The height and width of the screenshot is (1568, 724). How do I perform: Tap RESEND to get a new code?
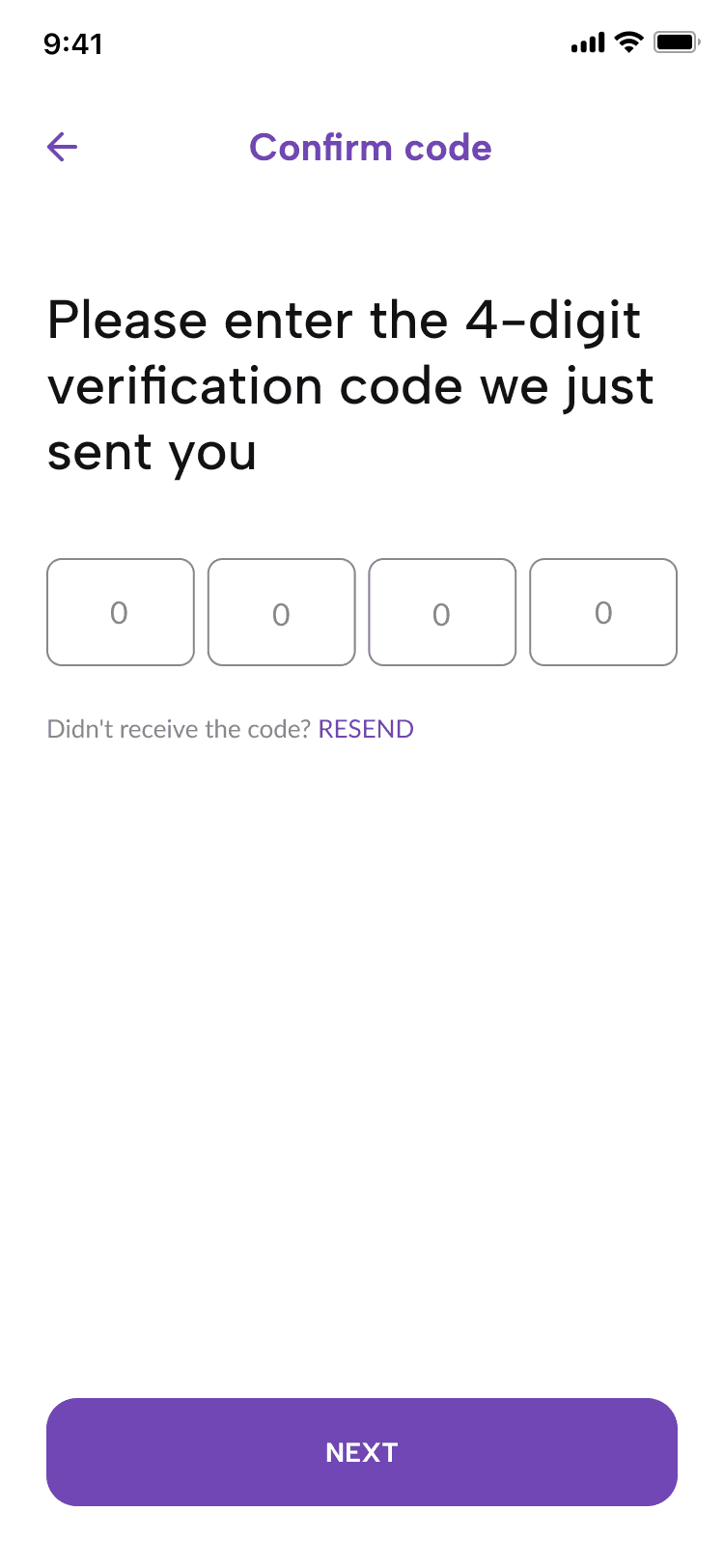pos(366,729)
